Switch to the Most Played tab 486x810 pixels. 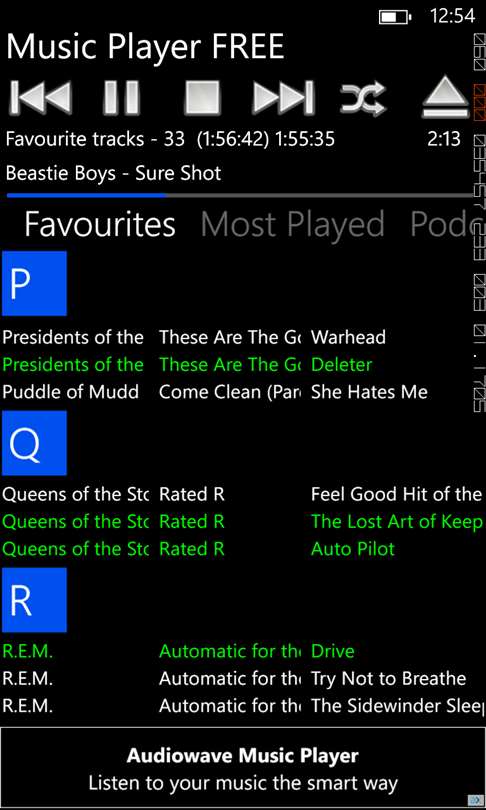[x=292, y=224]
